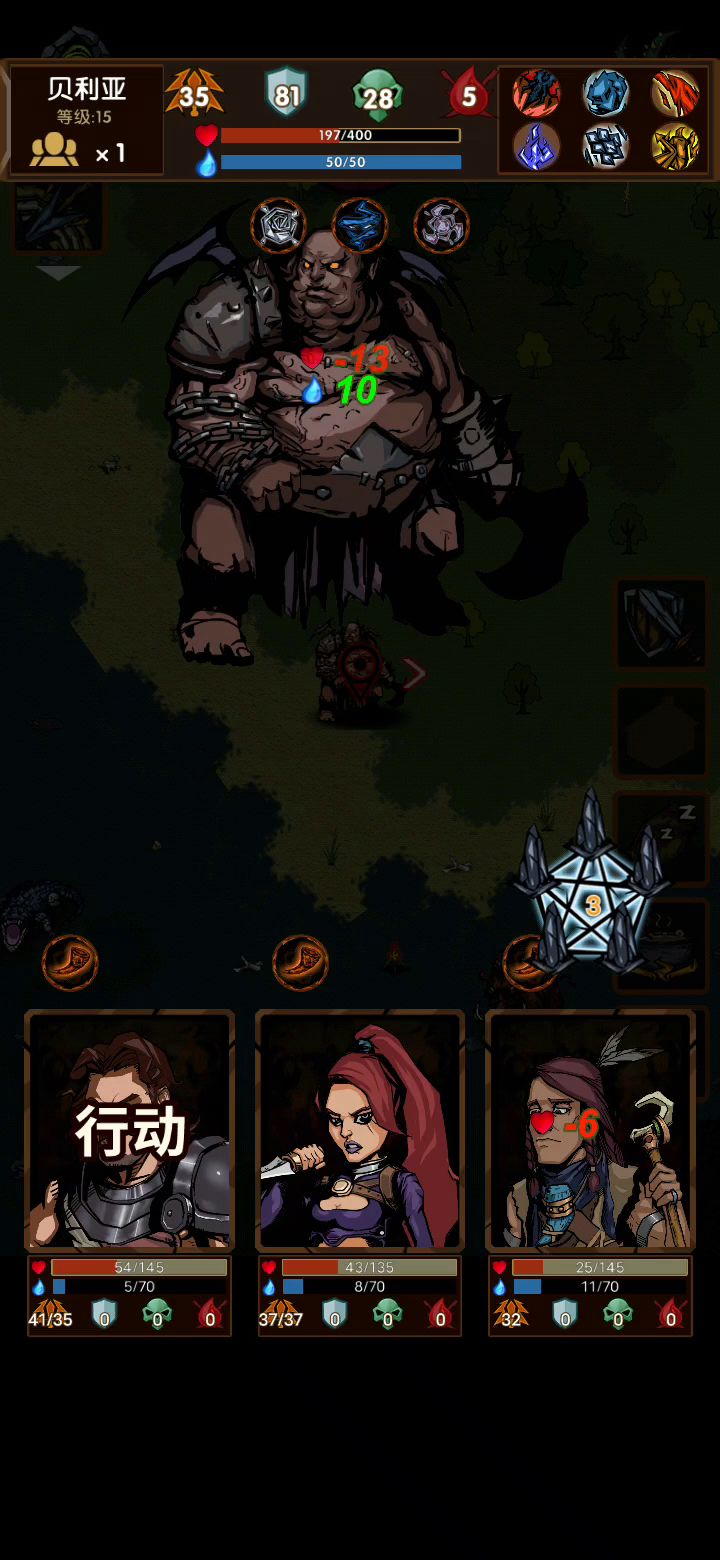Select the bearded armored warrior card marked 行动
Viewport: 720px width, 1560px height.
point(130,1132)
